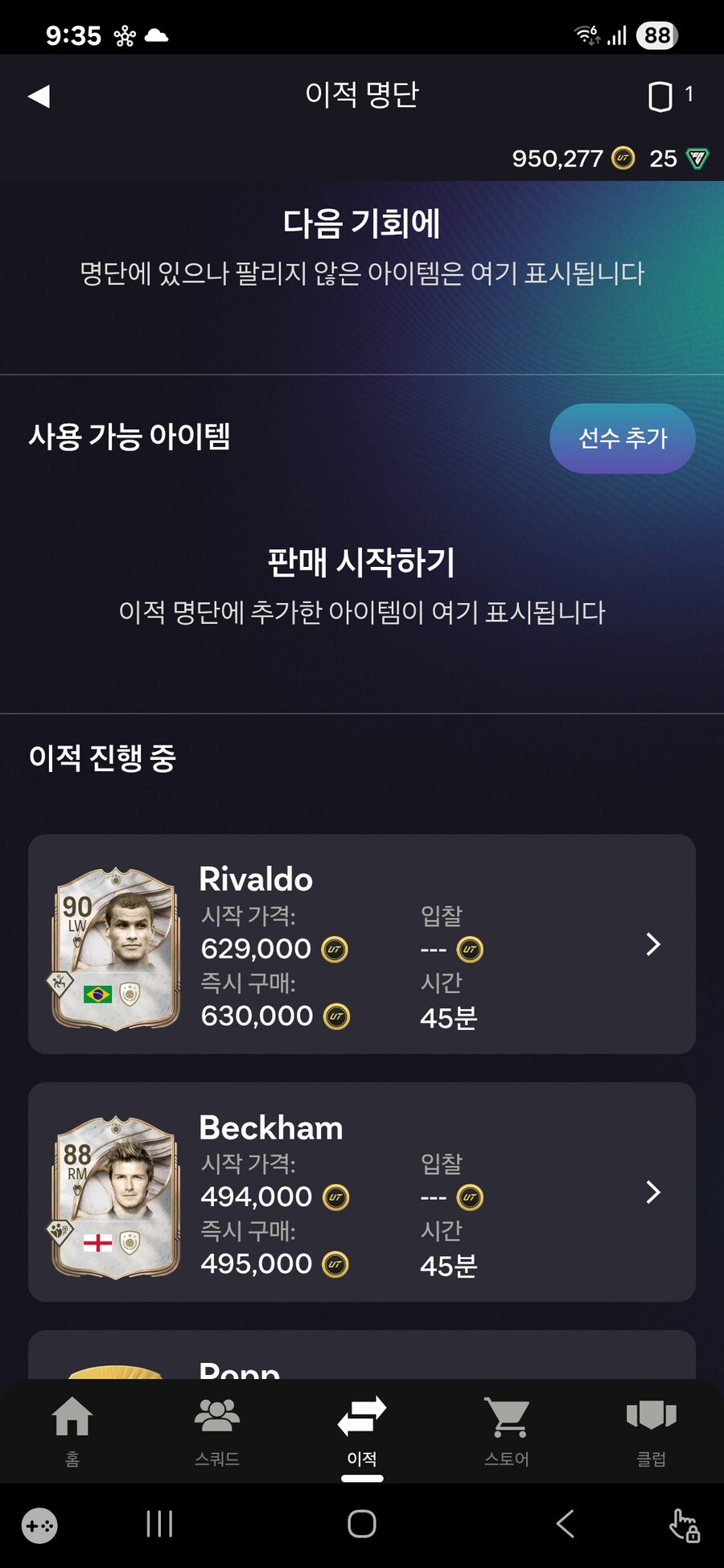
Task: Go to Home via the home icon
Action: (x=72, y=1419)
